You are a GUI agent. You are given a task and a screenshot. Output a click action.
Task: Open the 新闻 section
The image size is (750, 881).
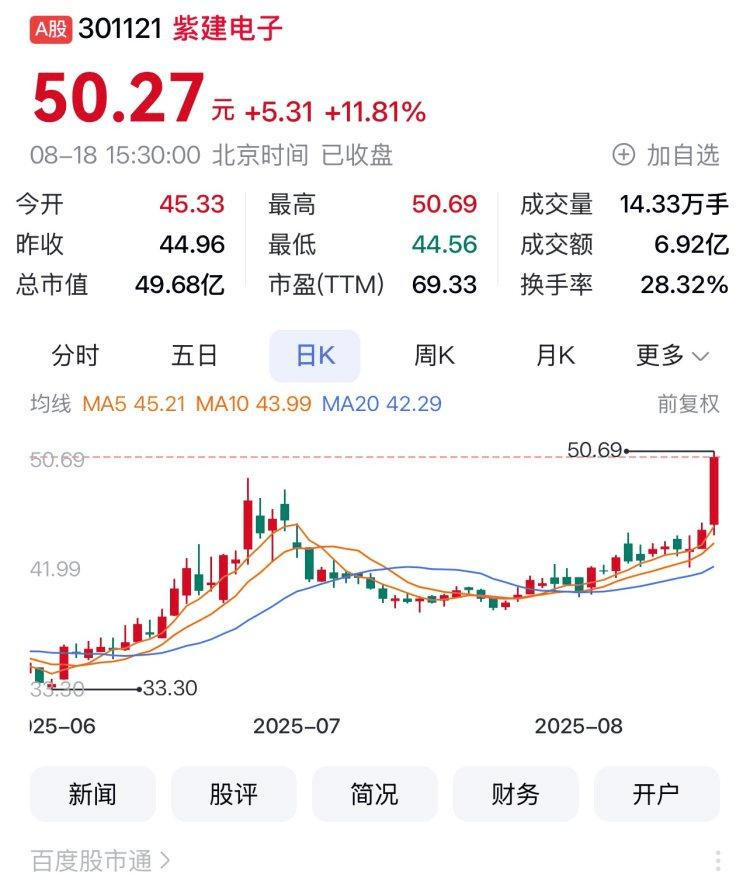click(x=93, y=794)
